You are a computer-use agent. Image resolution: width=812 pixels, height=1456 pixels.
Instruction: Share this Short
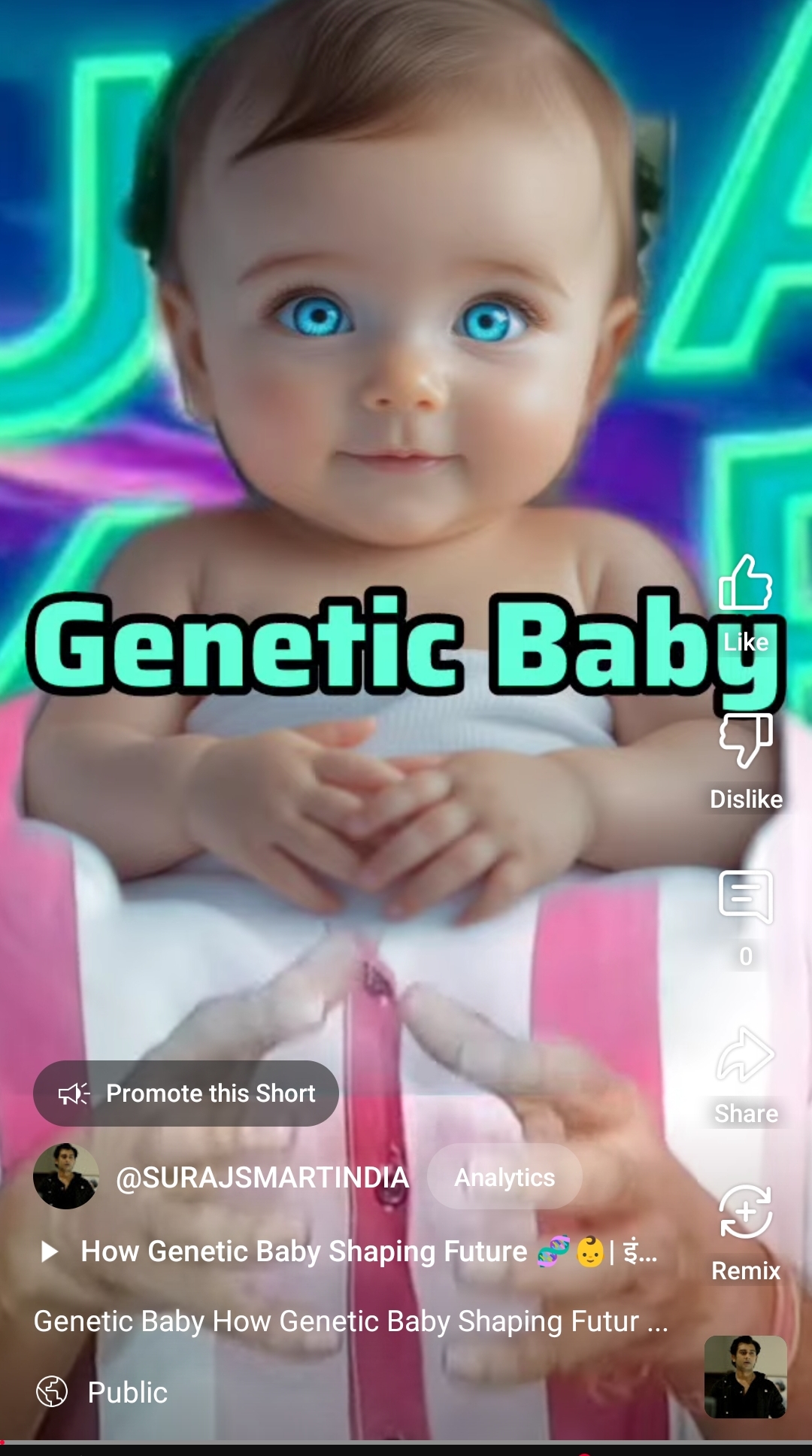745,1056
